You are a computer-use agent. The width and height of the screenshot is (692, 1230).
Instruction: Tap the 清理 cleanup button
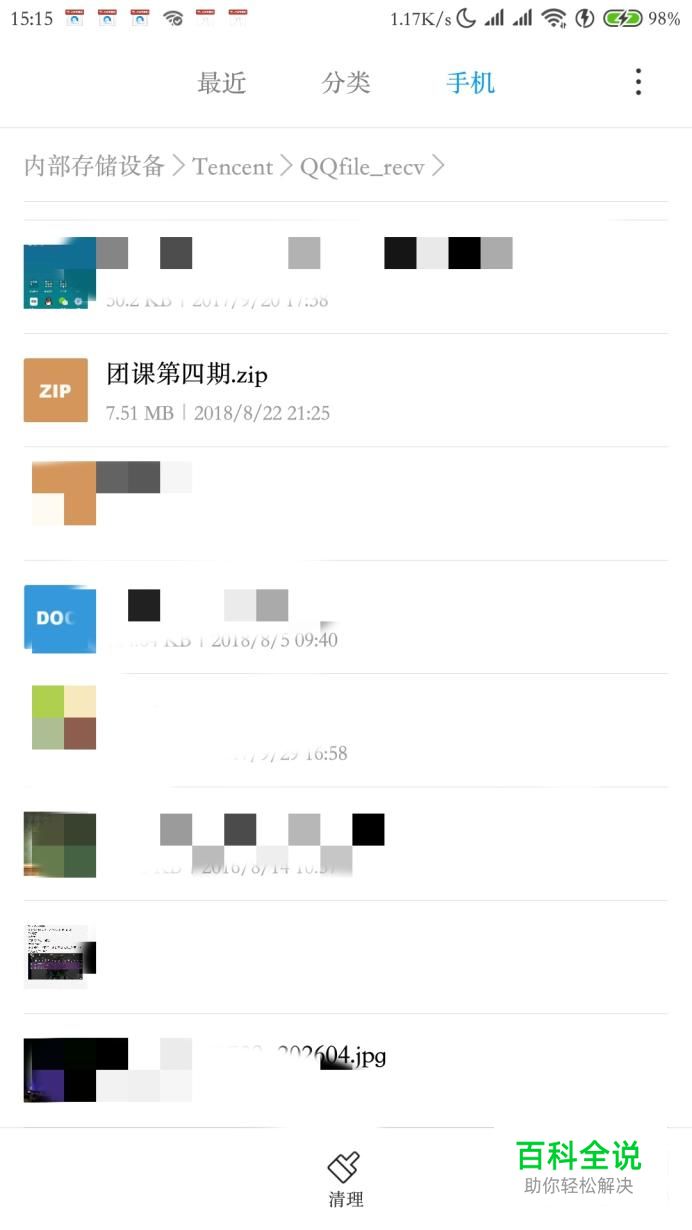click(x=345, y=1180)
